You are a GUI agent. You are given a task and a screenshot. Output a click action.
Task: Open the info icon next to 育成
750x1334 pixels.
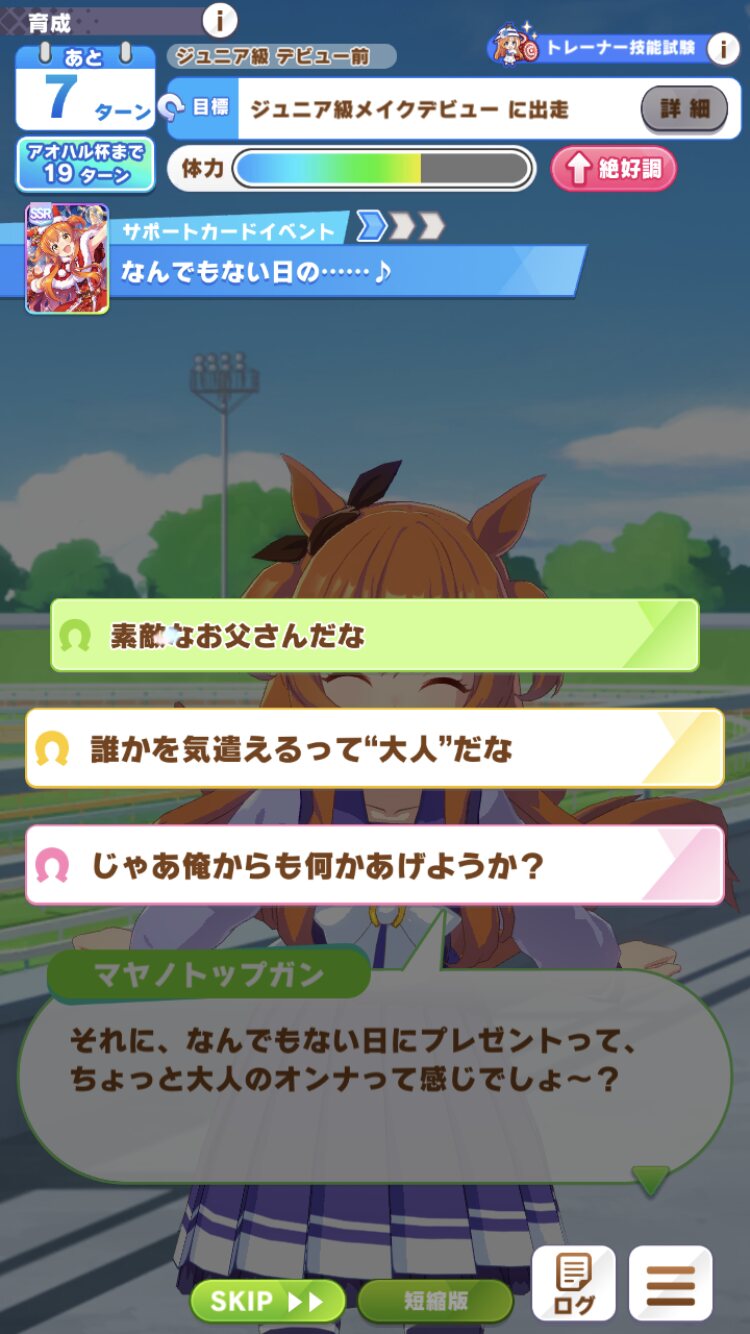click(x=220, y=19)
